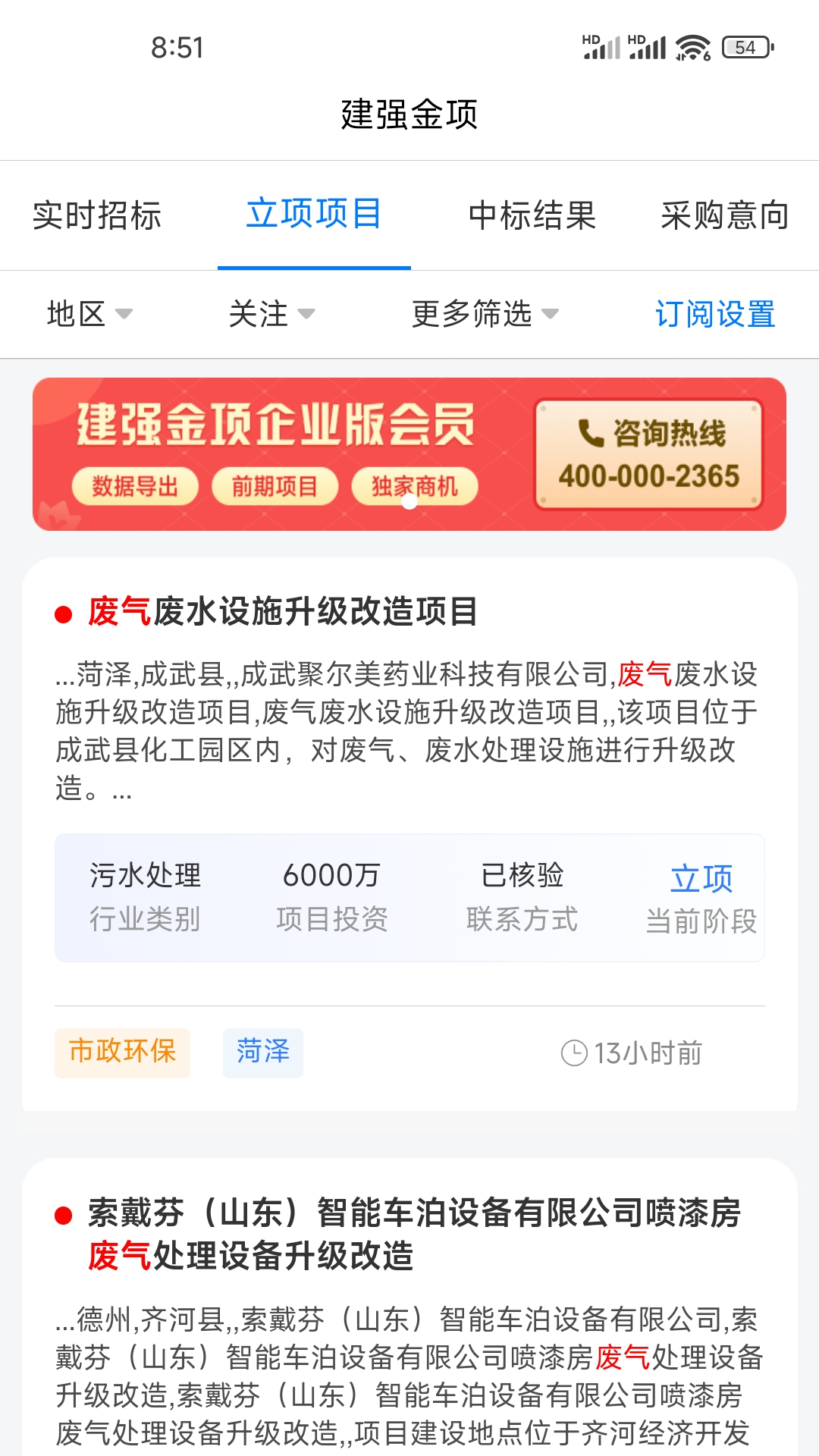
Task: Call the 400-000-2365 consultation hotline
Action: click(649, 455)
